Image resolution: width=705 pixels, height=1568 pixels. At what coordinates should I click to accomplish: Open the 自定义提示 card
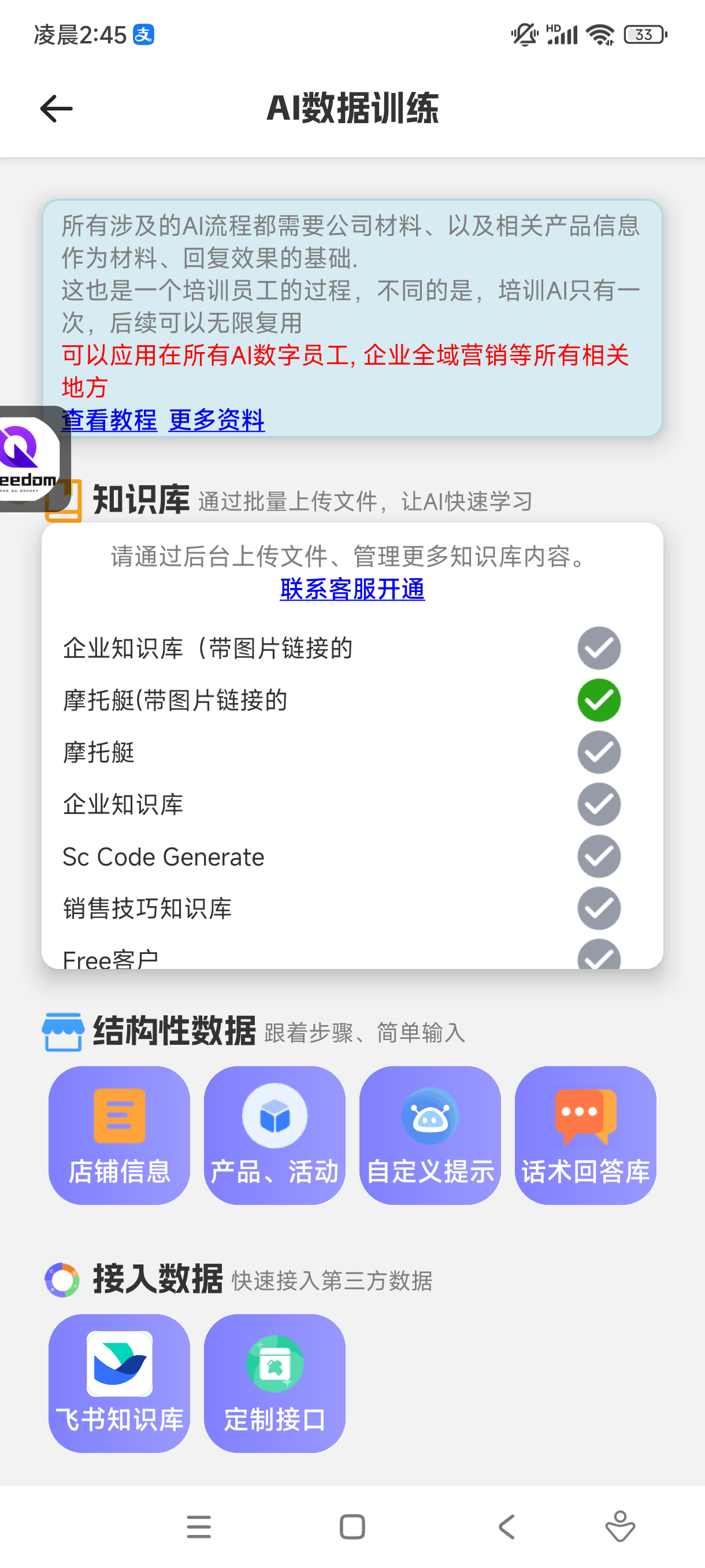pyautogui.click(x=430, y=1134)
